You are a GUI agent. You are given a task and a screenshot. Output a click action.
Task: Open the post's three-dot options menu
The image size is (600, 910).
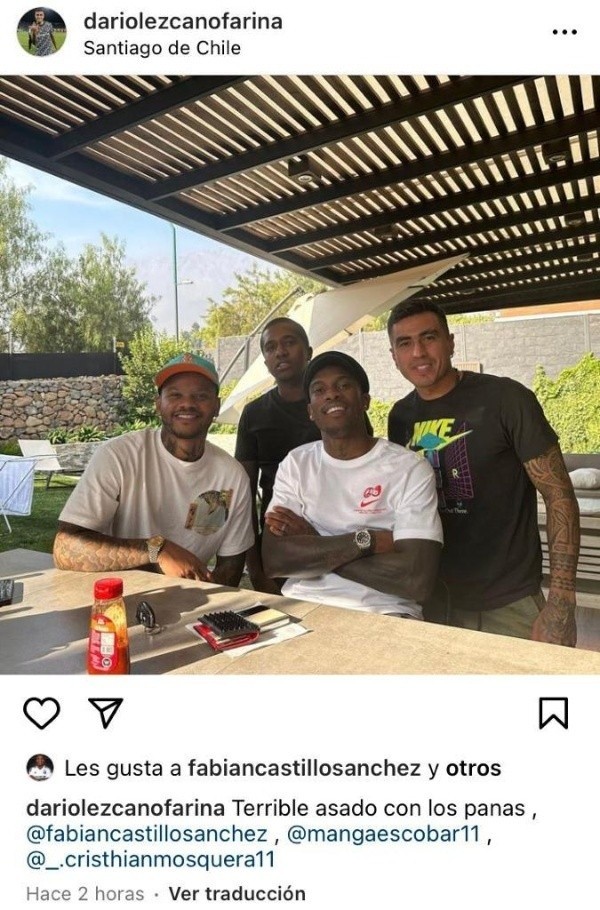click(565, 31)
